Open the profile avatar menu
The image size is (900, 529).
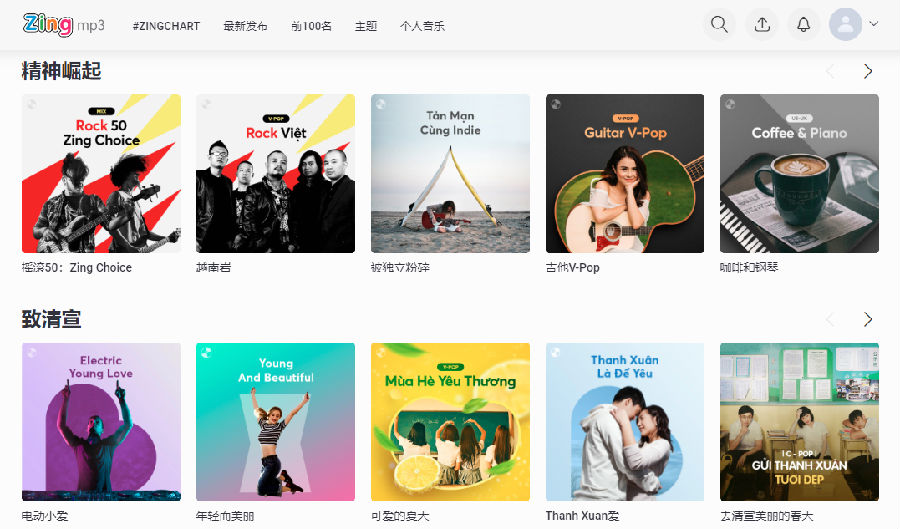tap(846, 25)
